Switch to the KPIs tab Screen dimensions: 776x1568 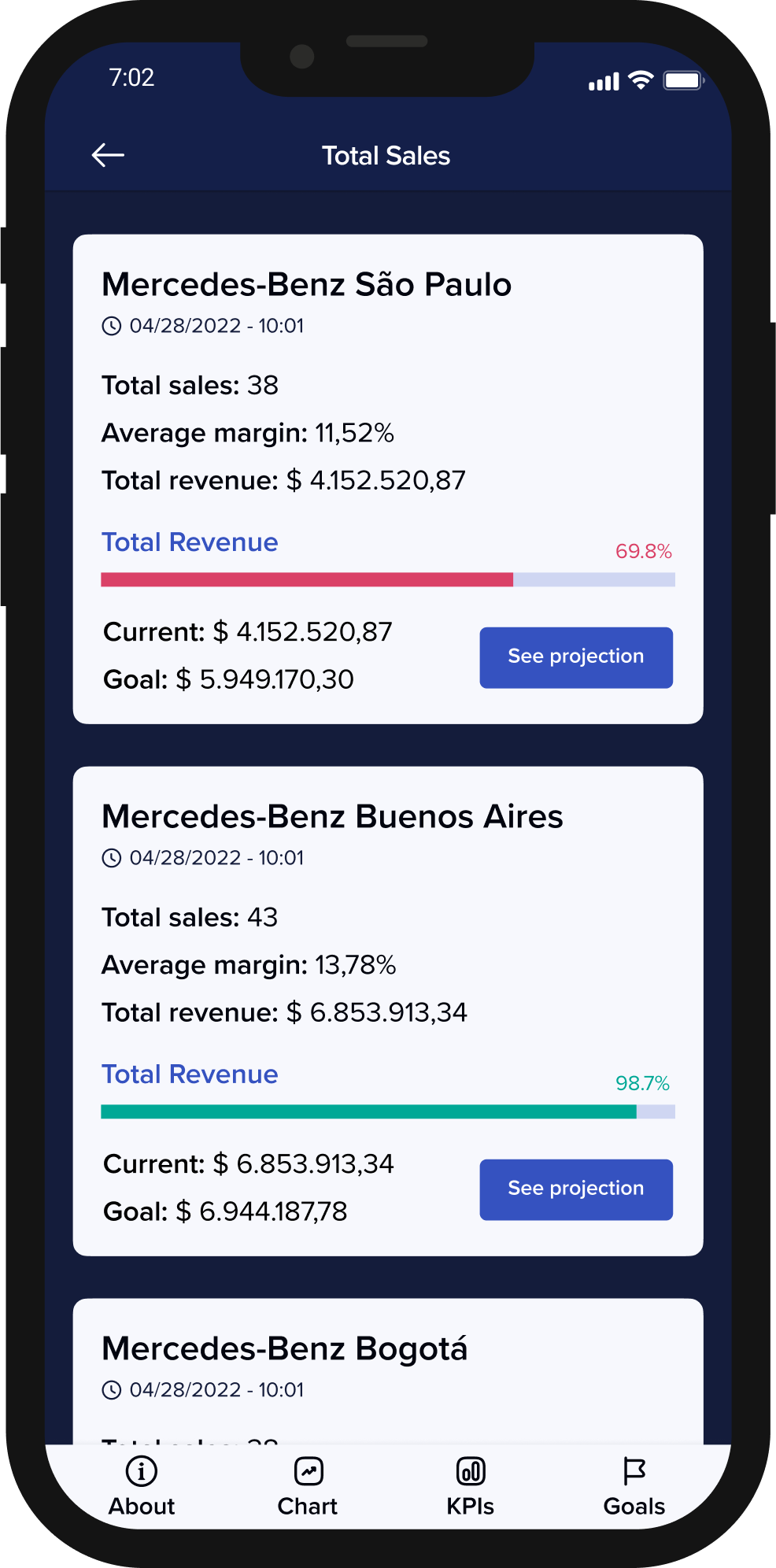click(x=471, y=1486)
